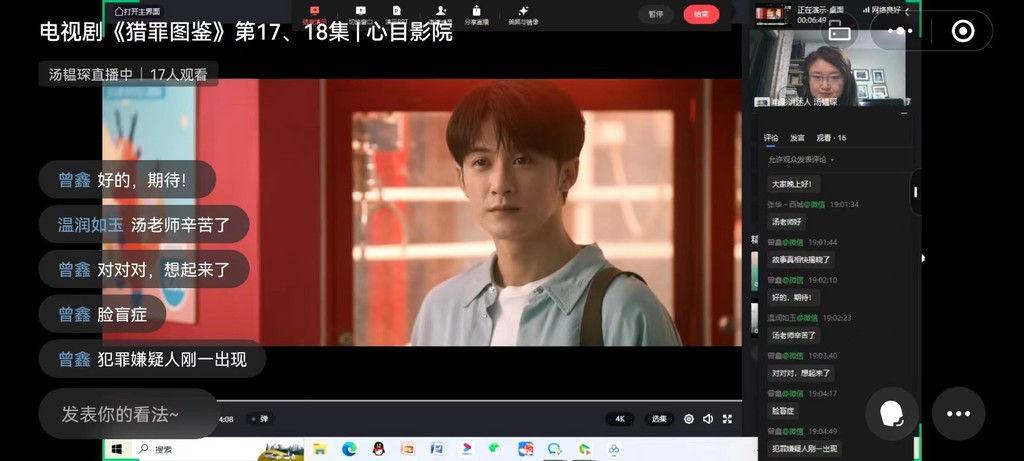Close the mini-program with the circle button
This screenshot has height=461, width=1024.
[x=962, y=32]
